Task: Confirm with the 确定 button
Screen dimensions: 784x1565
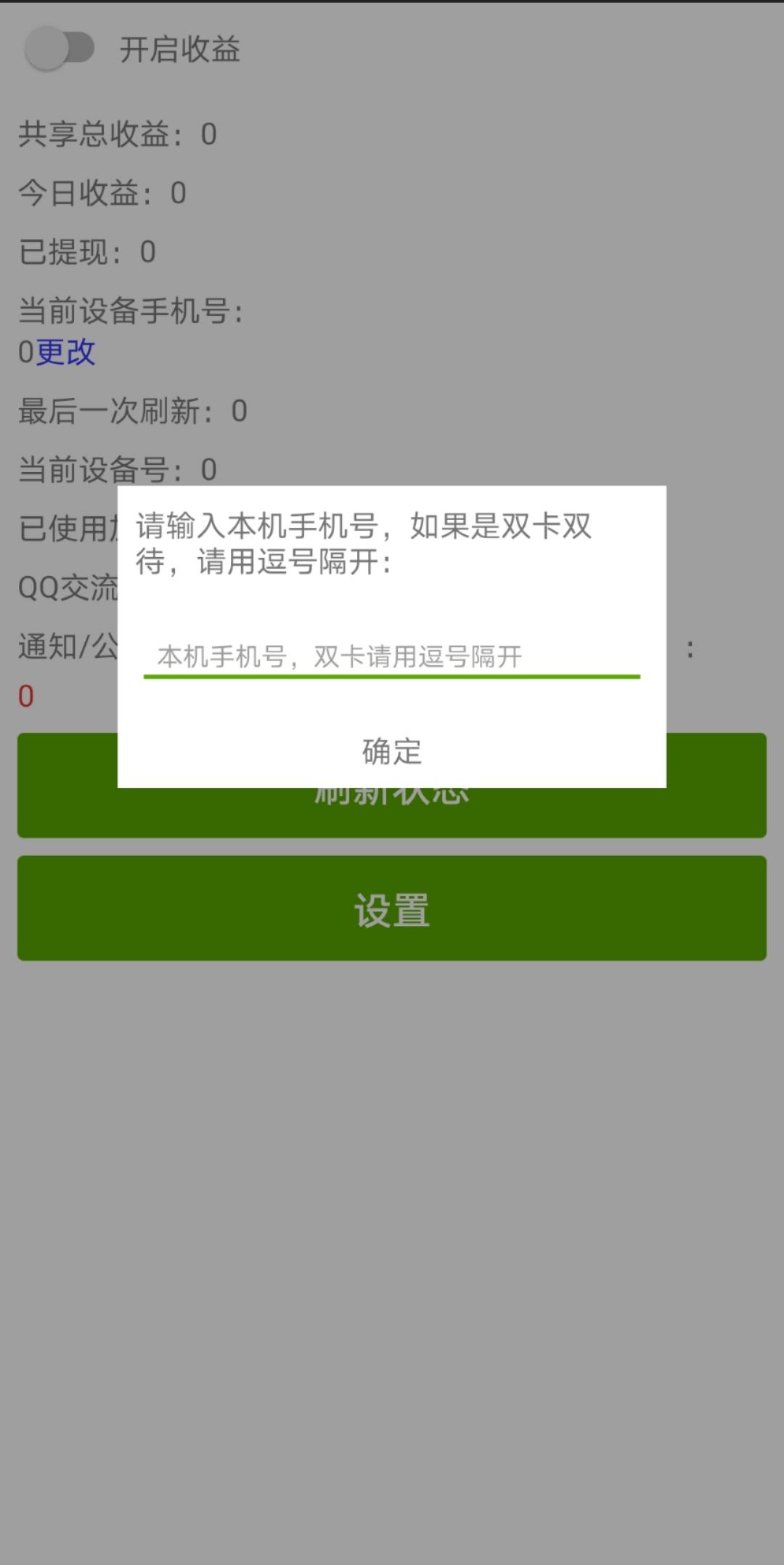Action: [x=392, y=751]
